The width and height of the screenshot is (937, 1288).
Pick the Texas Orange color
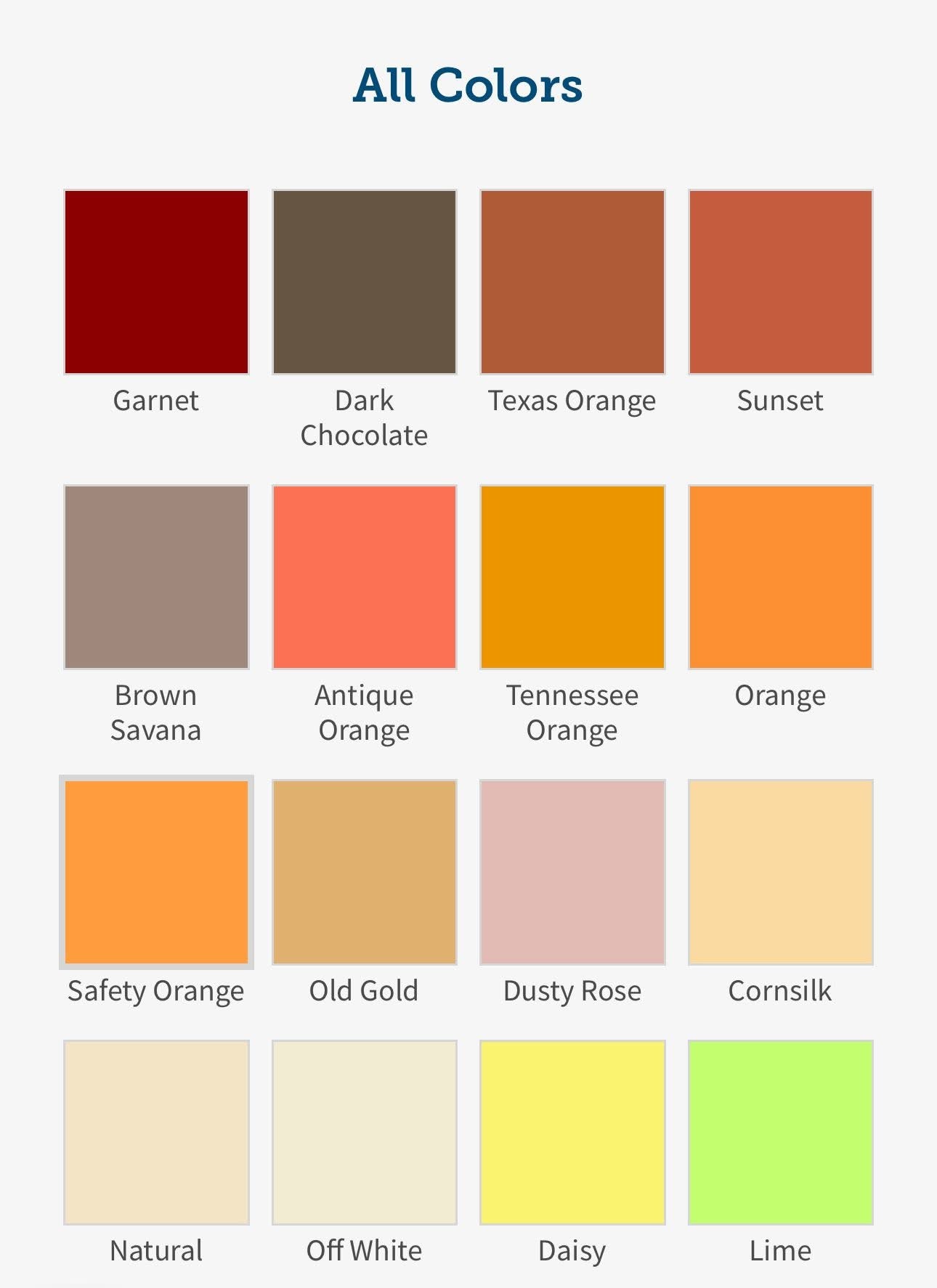(572, 282)
